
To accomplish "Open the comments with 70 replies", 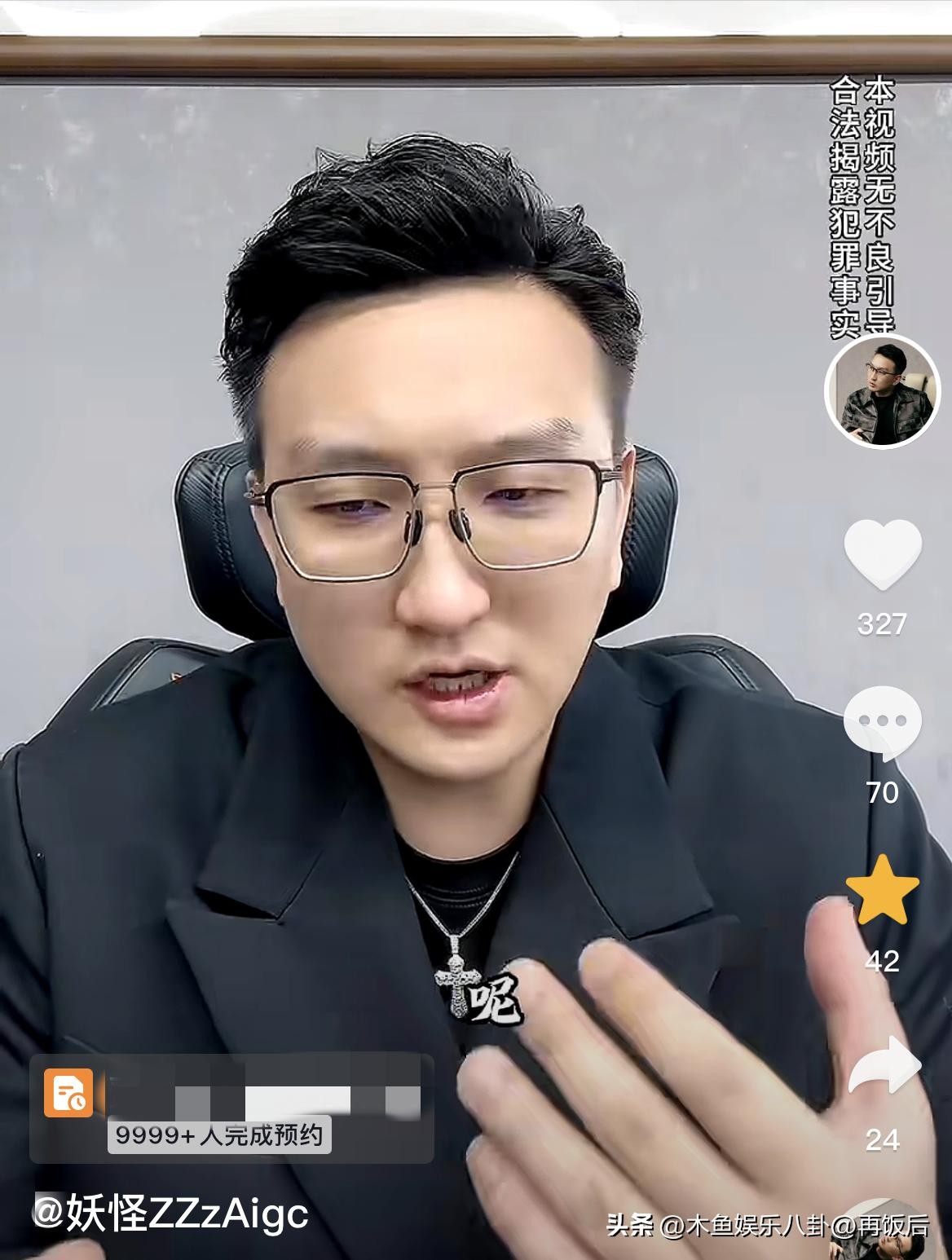I will 883,724.
